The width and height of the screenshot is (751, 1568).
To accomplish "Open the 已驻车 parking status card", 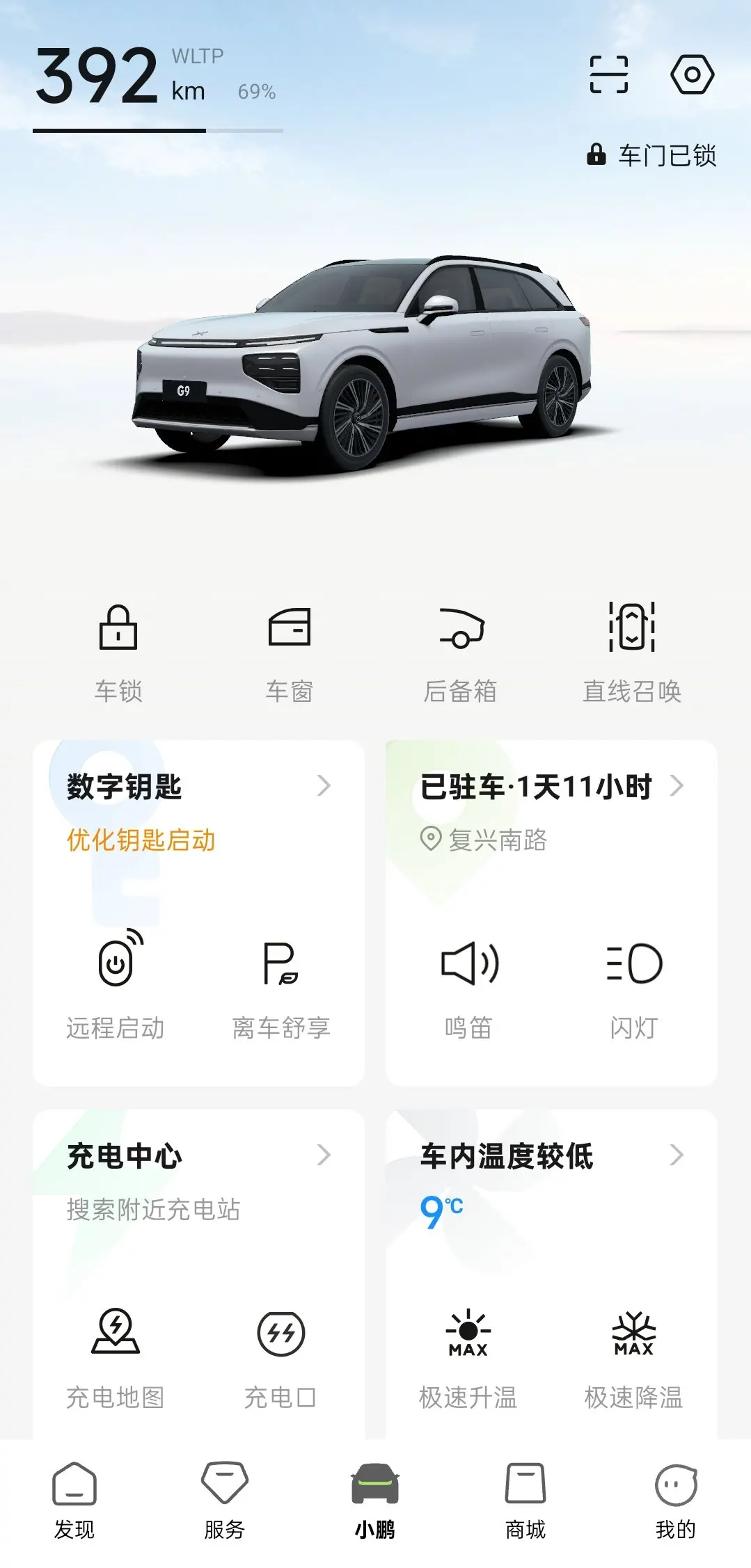I will [551, 787].
